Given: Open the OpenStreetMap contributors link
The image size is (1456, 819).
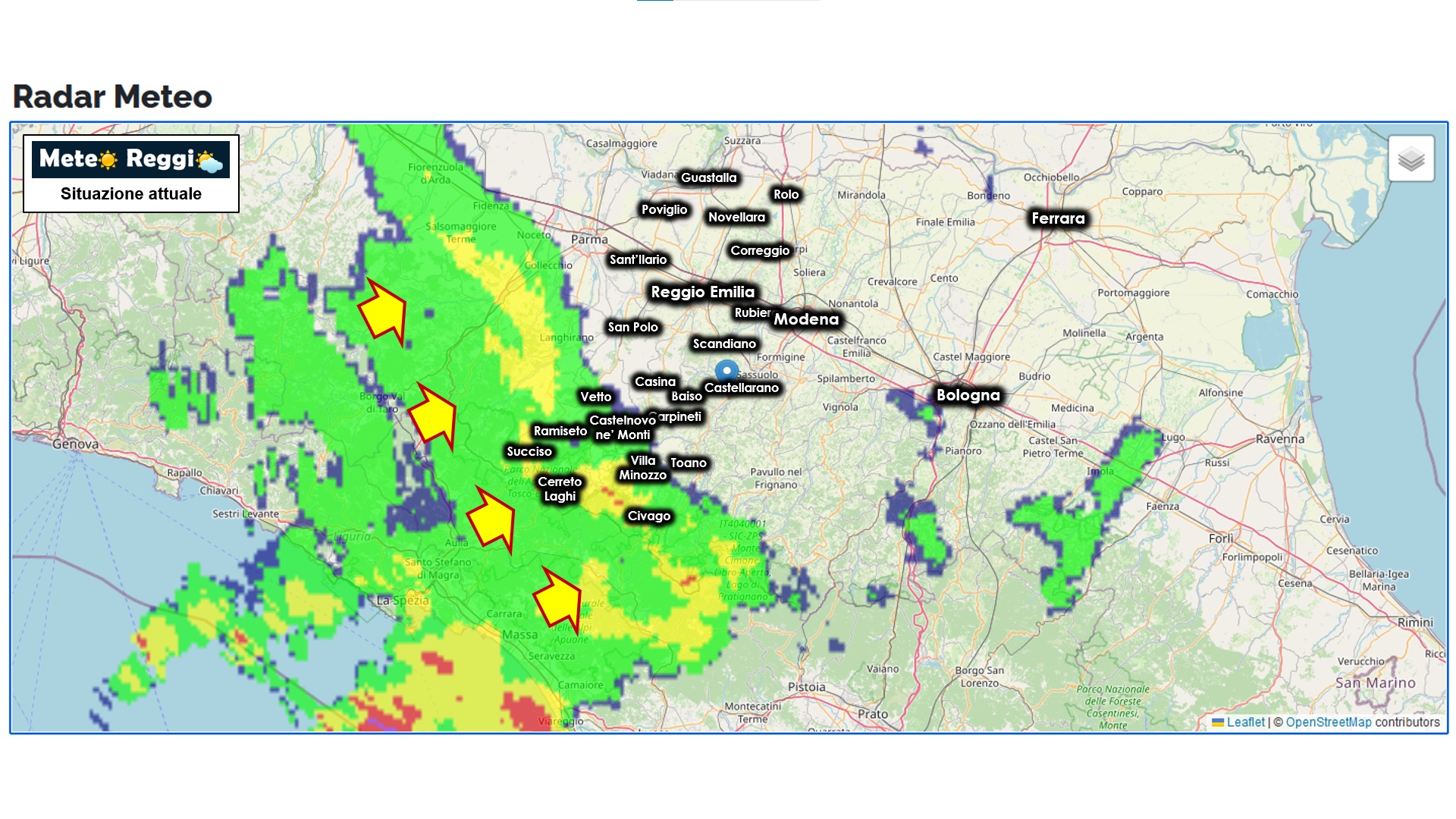Looking at the screenshot, I should [x=1328, y=722].
